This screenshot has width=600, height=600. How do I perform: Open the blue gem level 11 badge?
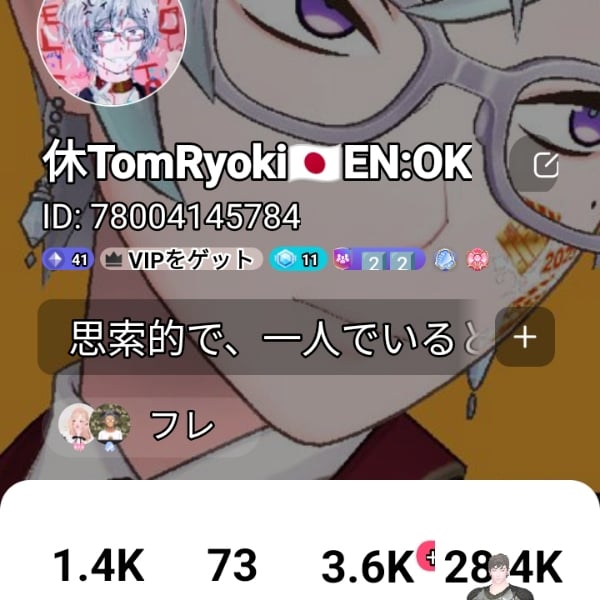pyautogui.click(x=298, y=260)
